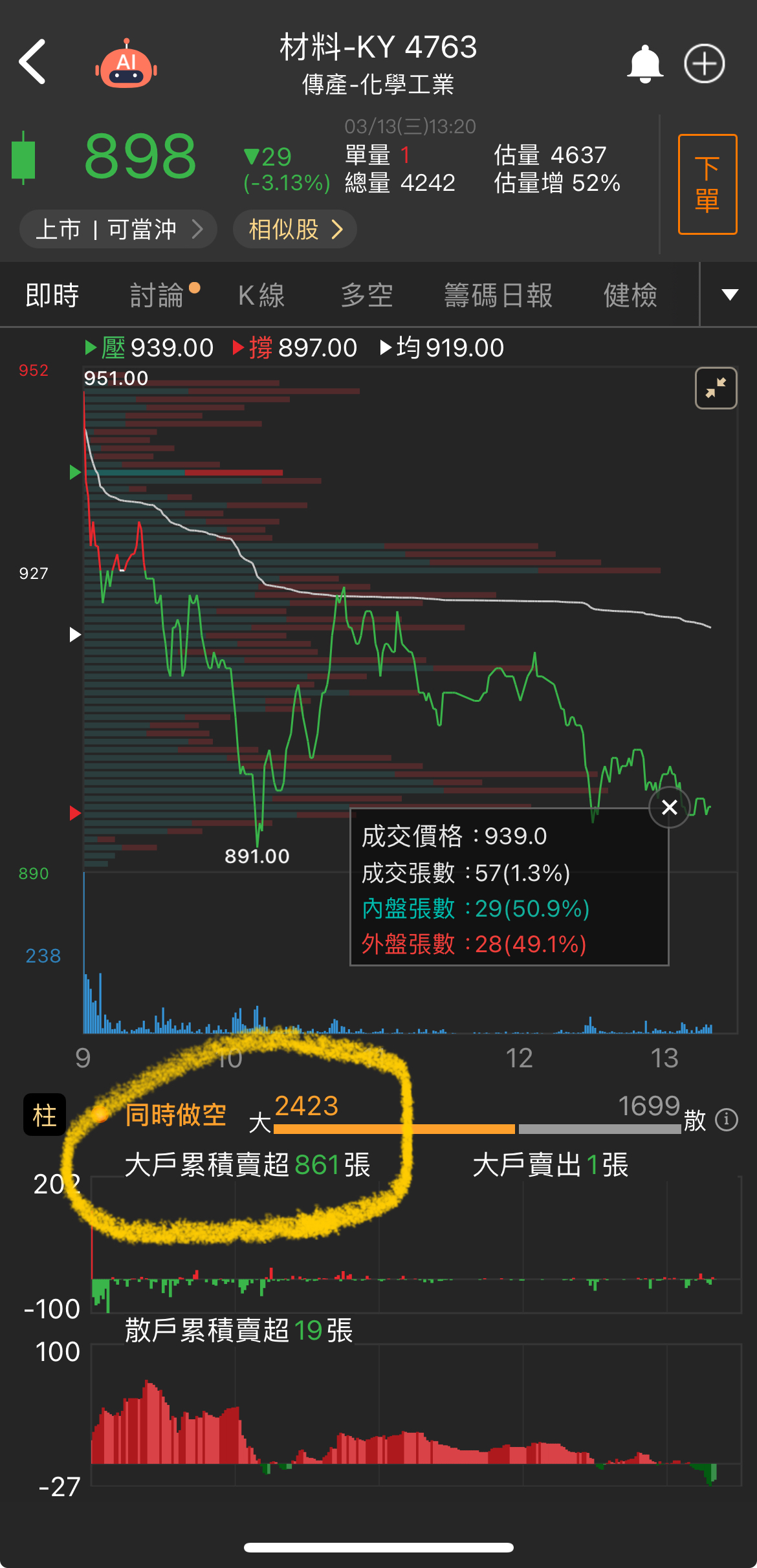Expand the tab list dropdown arrow
This screenshot has height=1568, width=757.
pyautogui.click(x=729, y=295)
